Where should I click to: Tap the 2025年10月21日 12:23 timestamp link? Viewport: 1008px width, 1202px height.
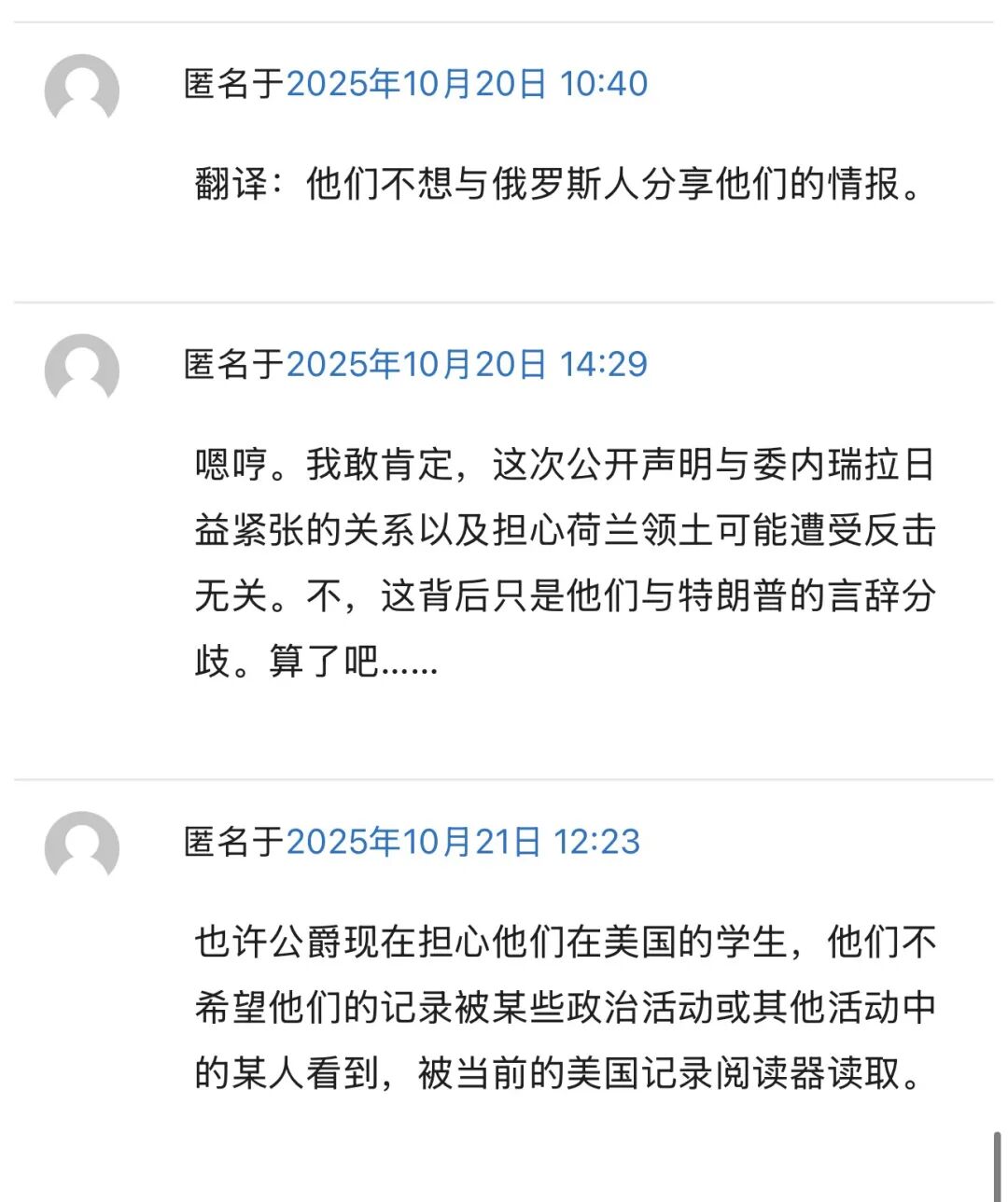click(x=463, y=842)
